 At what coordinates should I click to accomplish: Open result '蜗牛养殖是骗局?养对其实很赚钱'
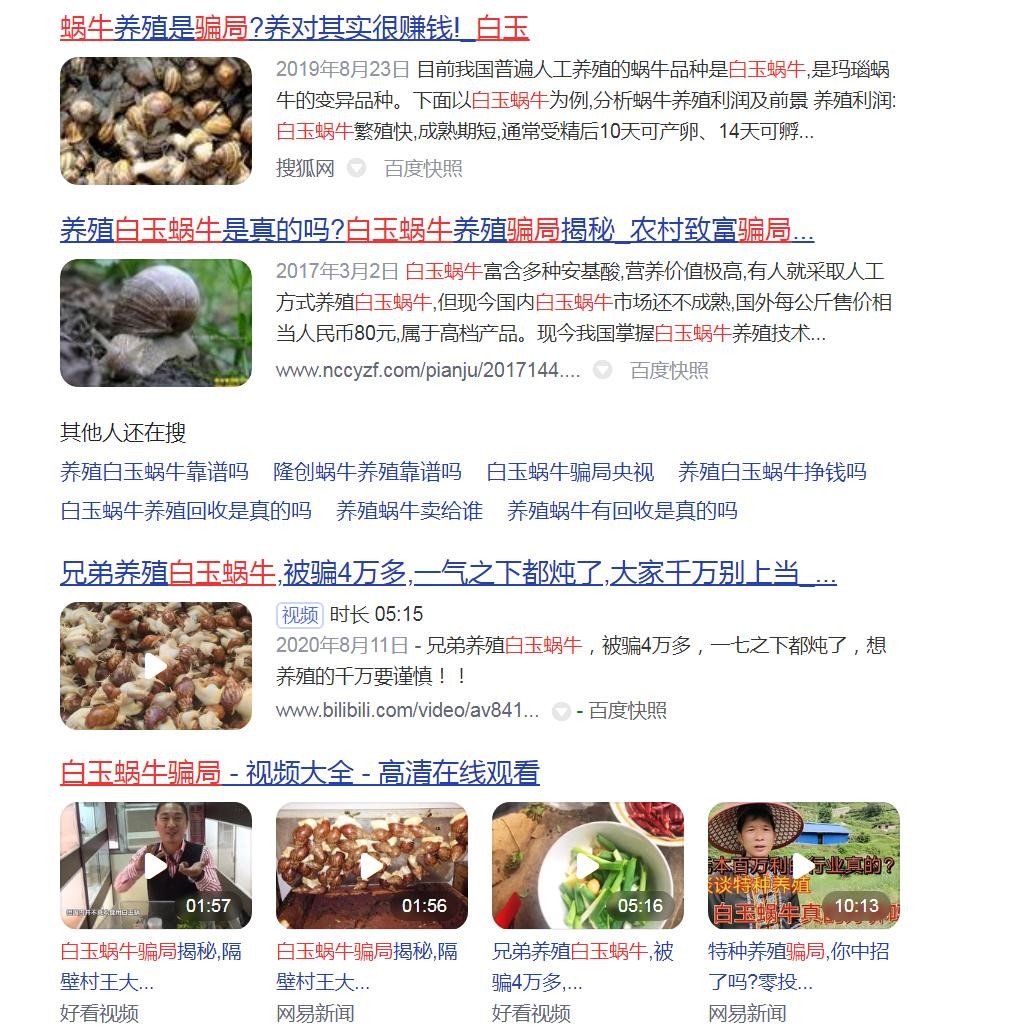294,28
